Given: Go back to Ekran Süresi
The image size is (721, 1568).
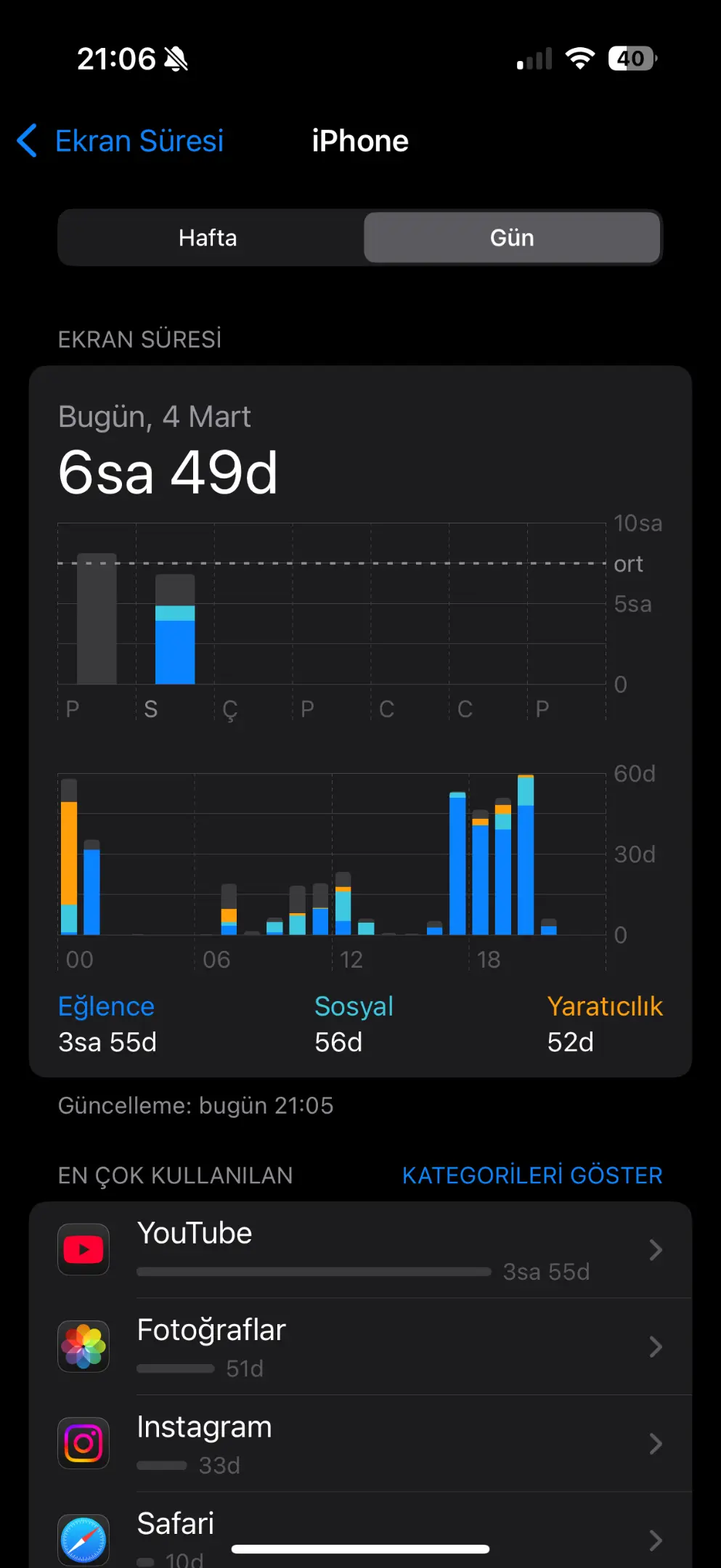Looking at the screenshot, I should click(121, 141).
